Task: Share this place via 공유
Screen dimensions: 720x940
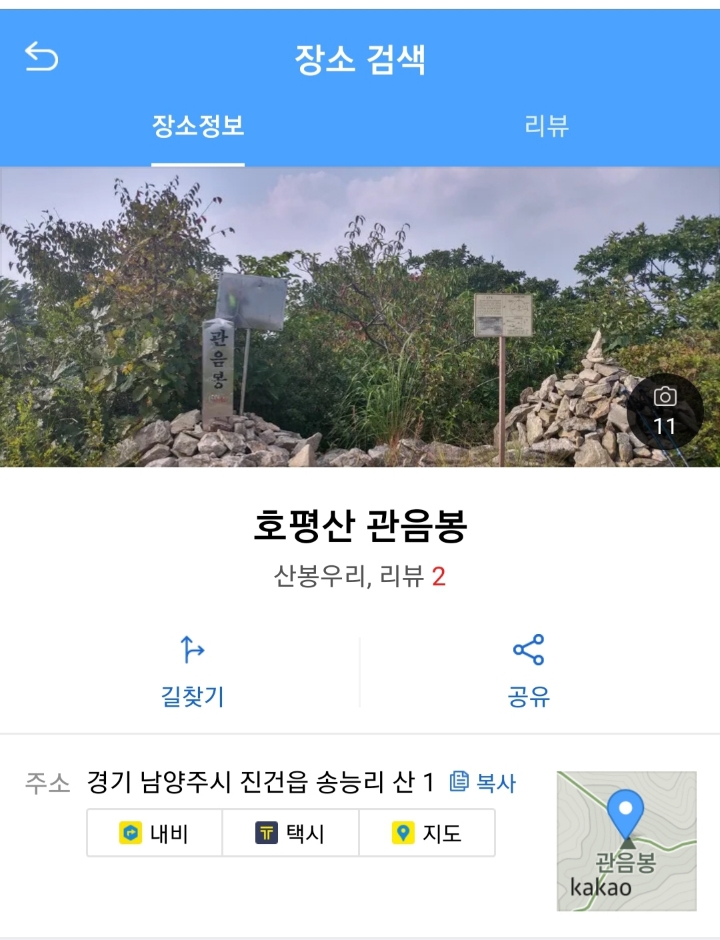Action: pos(528,672)
